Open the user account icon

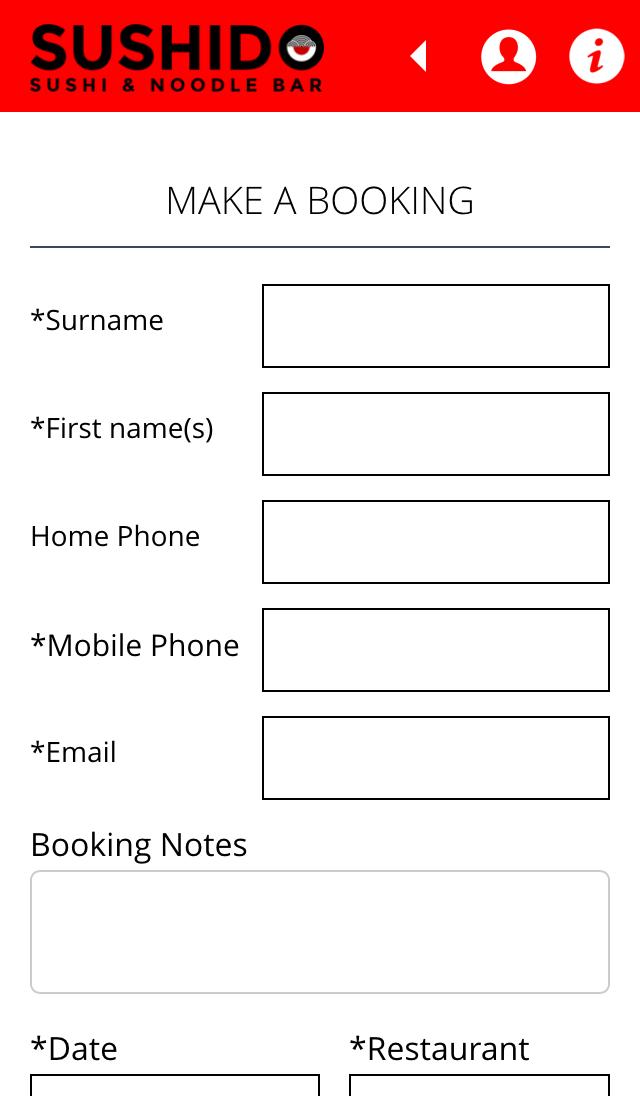coord(508,56)
